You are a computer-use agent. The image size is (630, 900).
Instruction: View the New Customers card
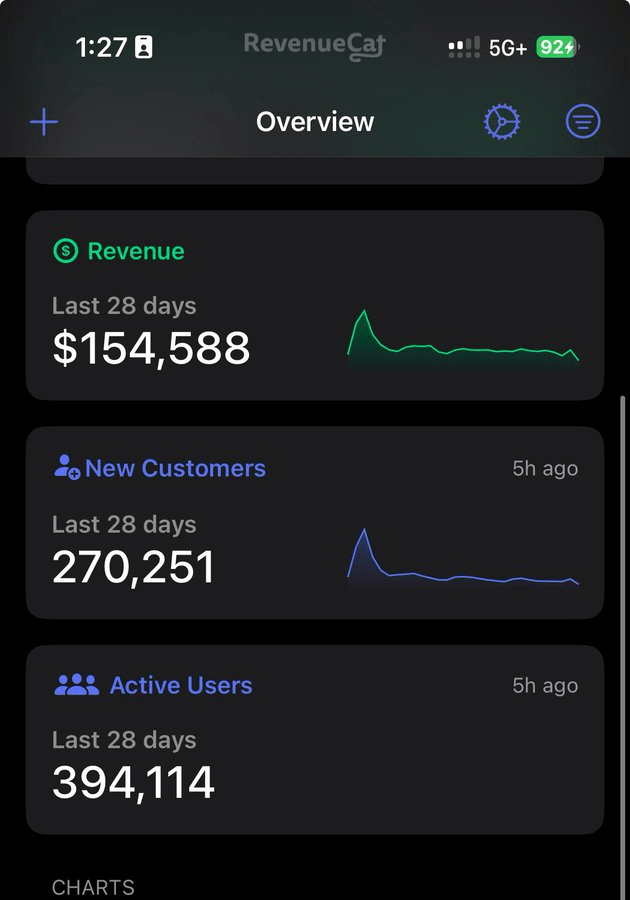315,522
